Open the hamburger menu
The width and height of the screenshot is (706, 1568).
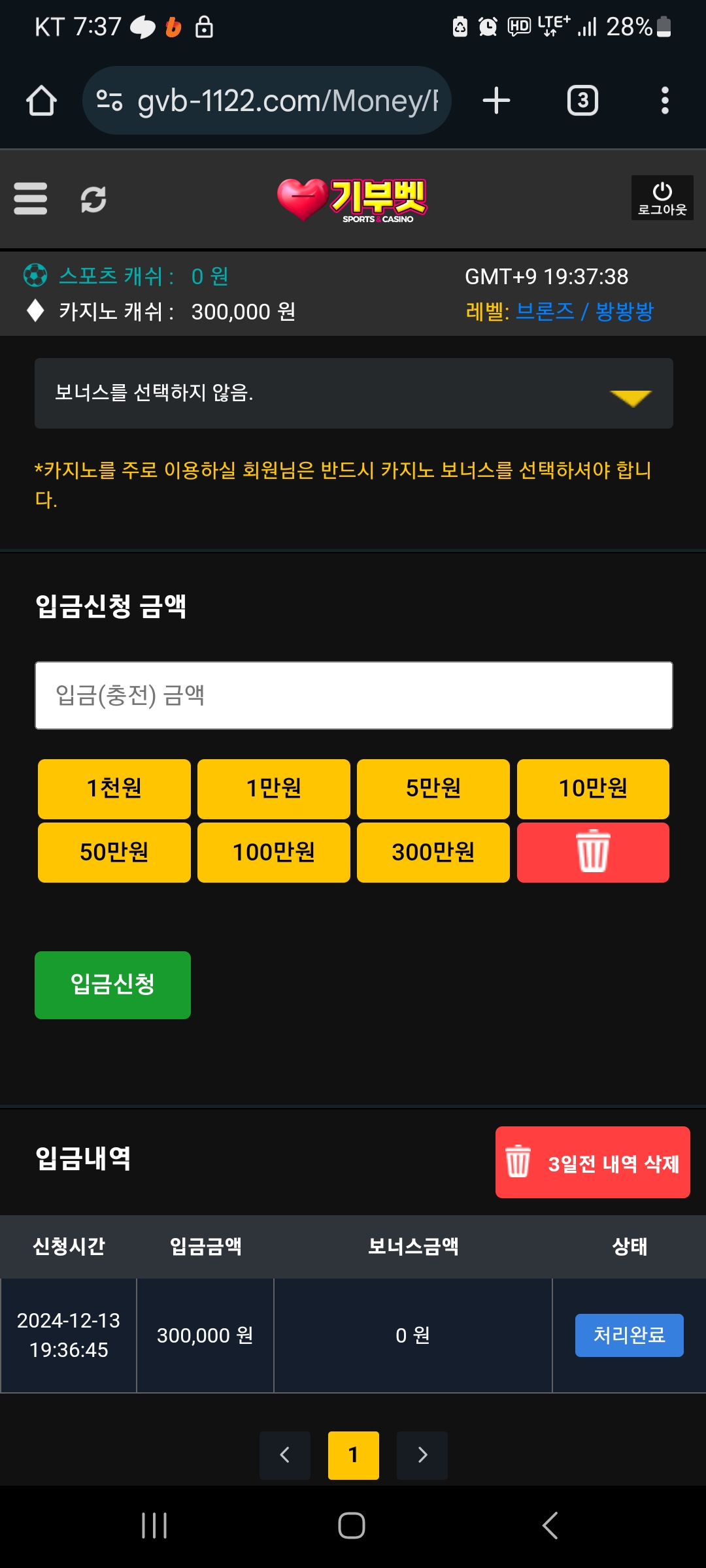click(x=31, y=199)
